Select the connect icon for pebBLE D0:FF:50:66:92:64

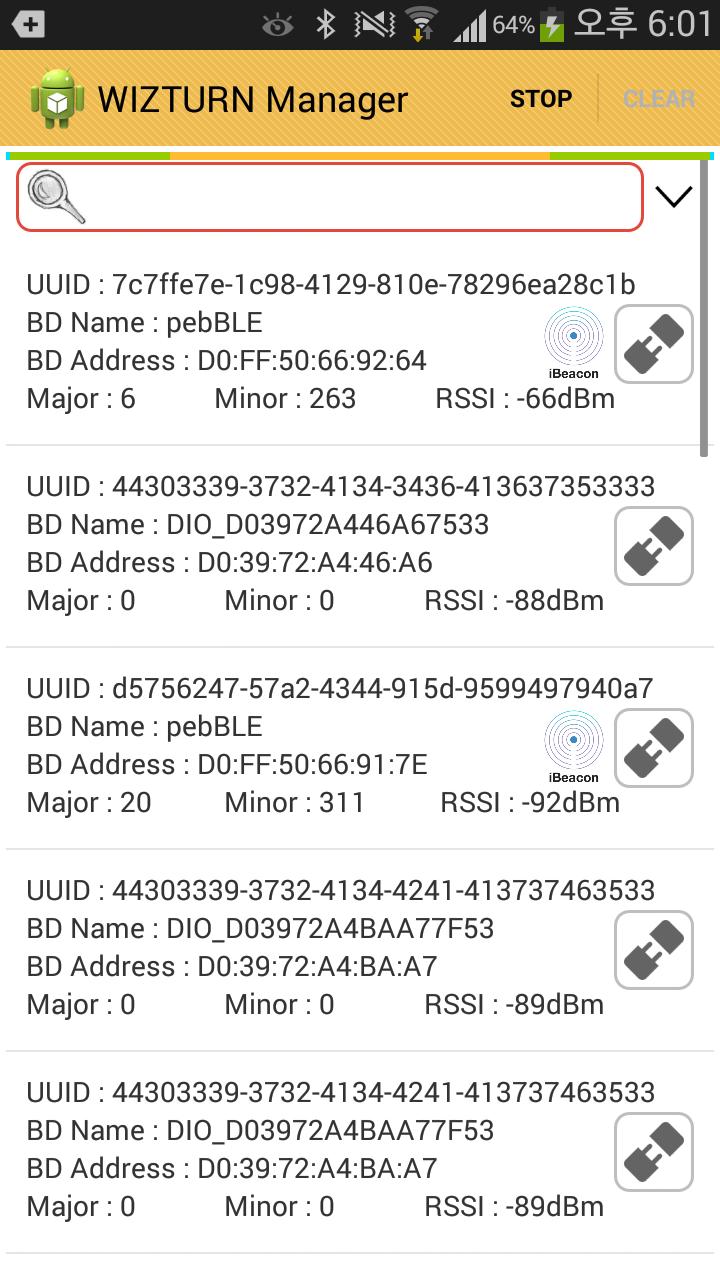click(653, 343)
